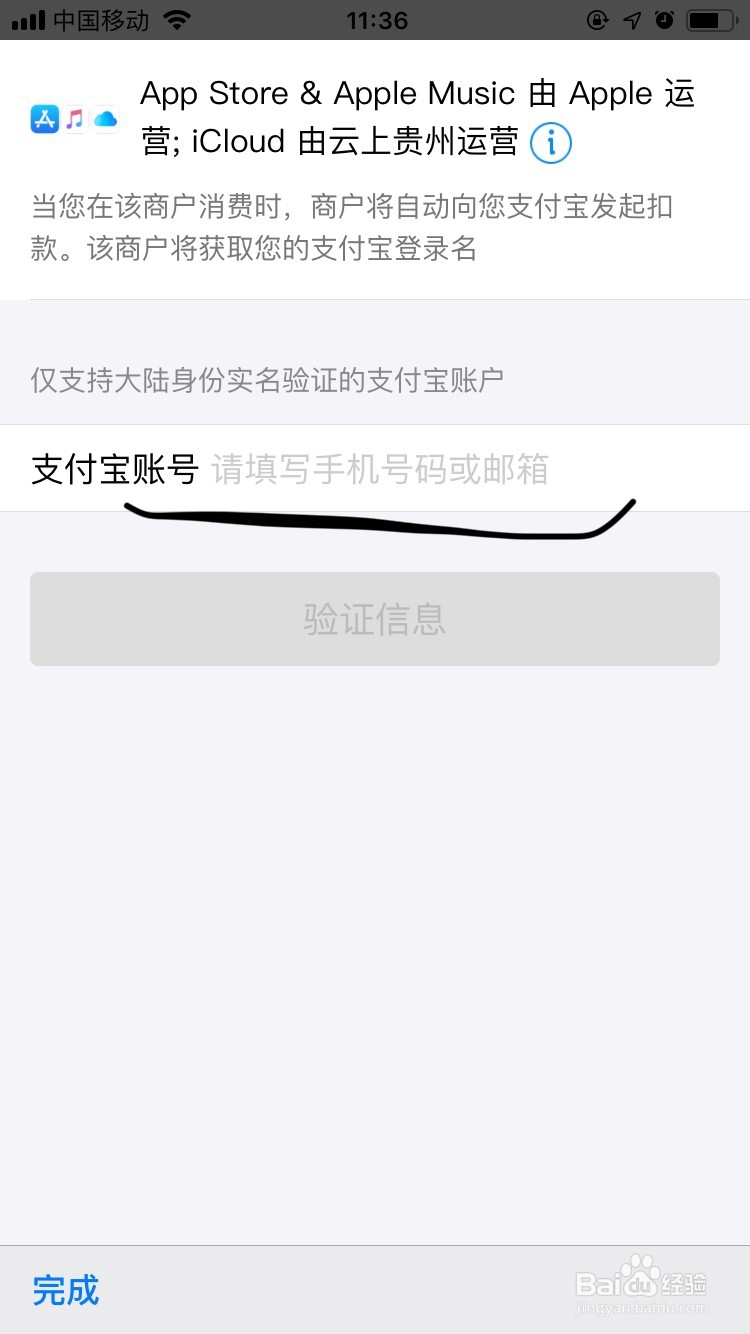Click the orientation lock icon in status bar
Image resolution: width=750 pixels, height=1334 pixels.
tap(597, 19)
